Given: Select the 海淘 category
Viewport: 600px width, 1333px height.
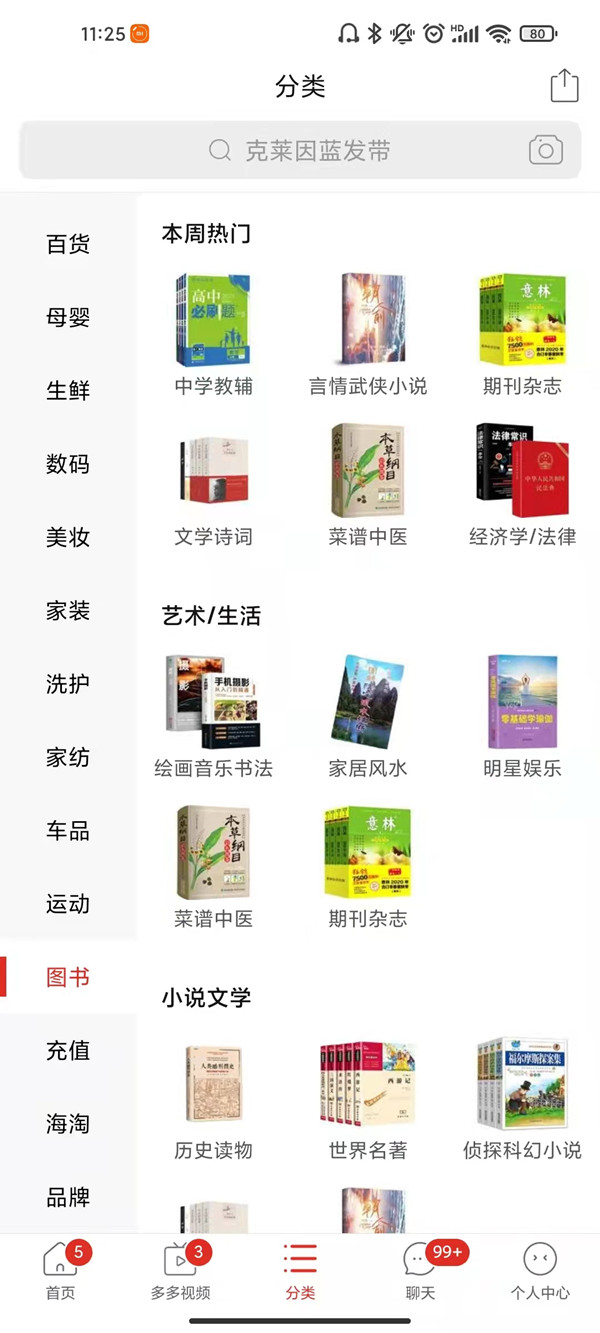Looking at the screenshot, I should click(68, 1124).
